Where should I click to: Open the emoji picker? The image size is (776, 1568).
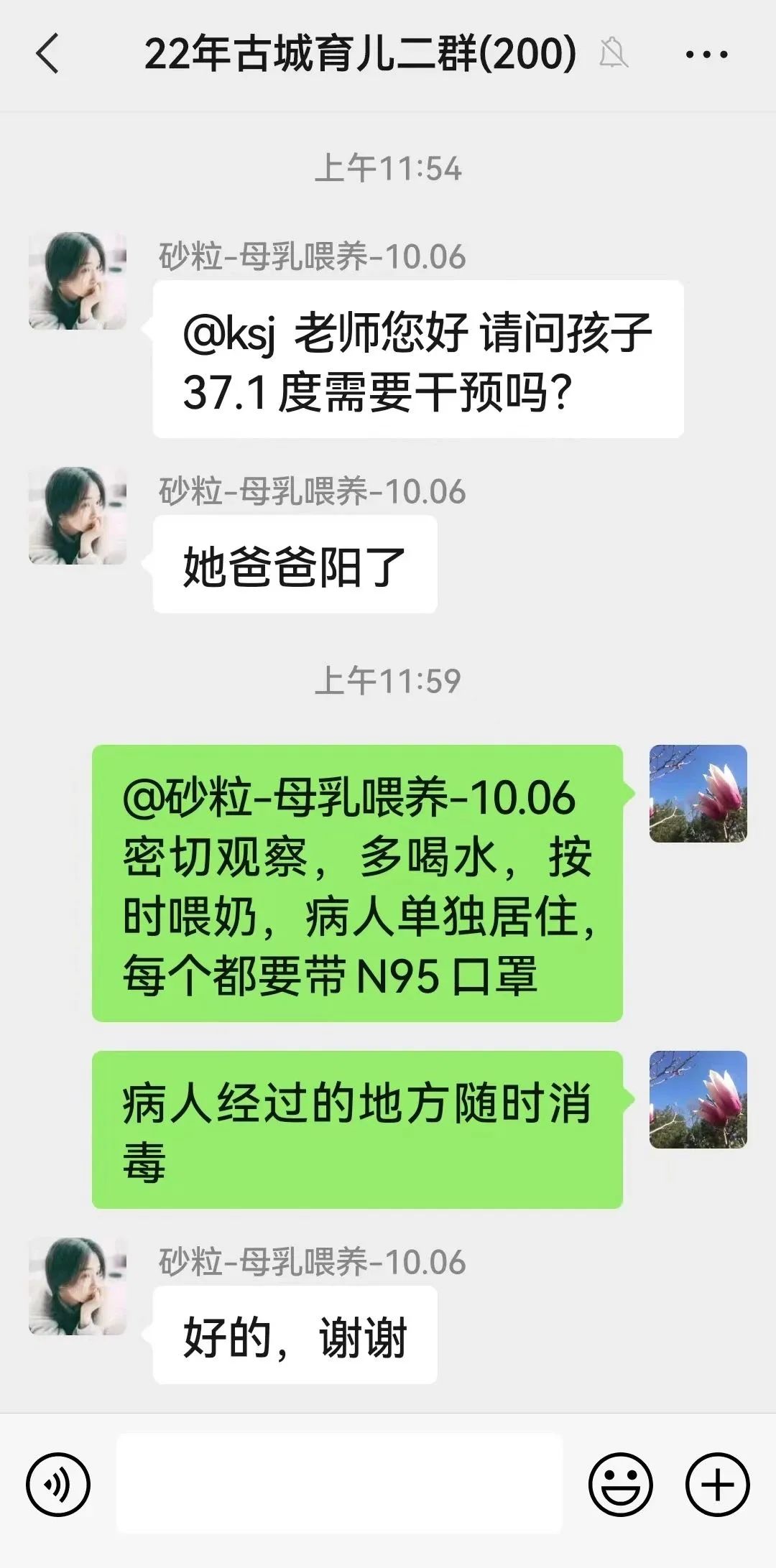tap(620, 1484)
